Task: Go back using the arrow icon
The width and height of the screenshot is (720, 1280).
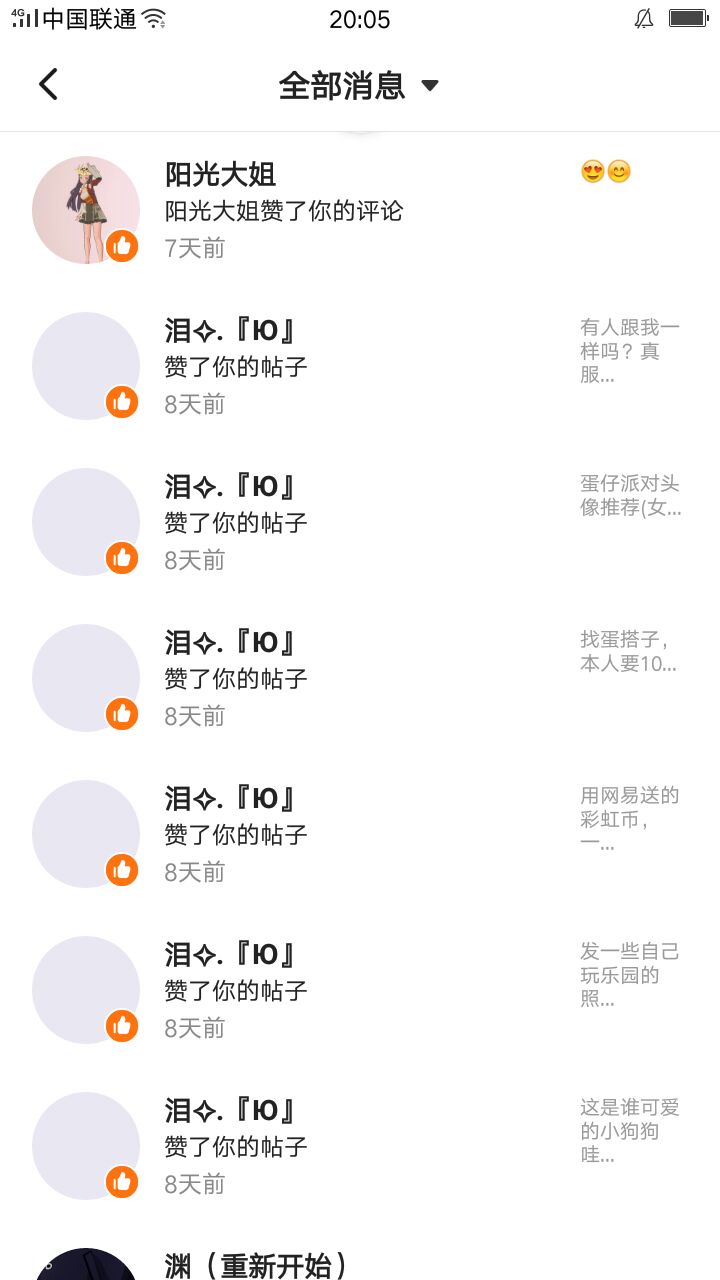Action: [48, 85]
